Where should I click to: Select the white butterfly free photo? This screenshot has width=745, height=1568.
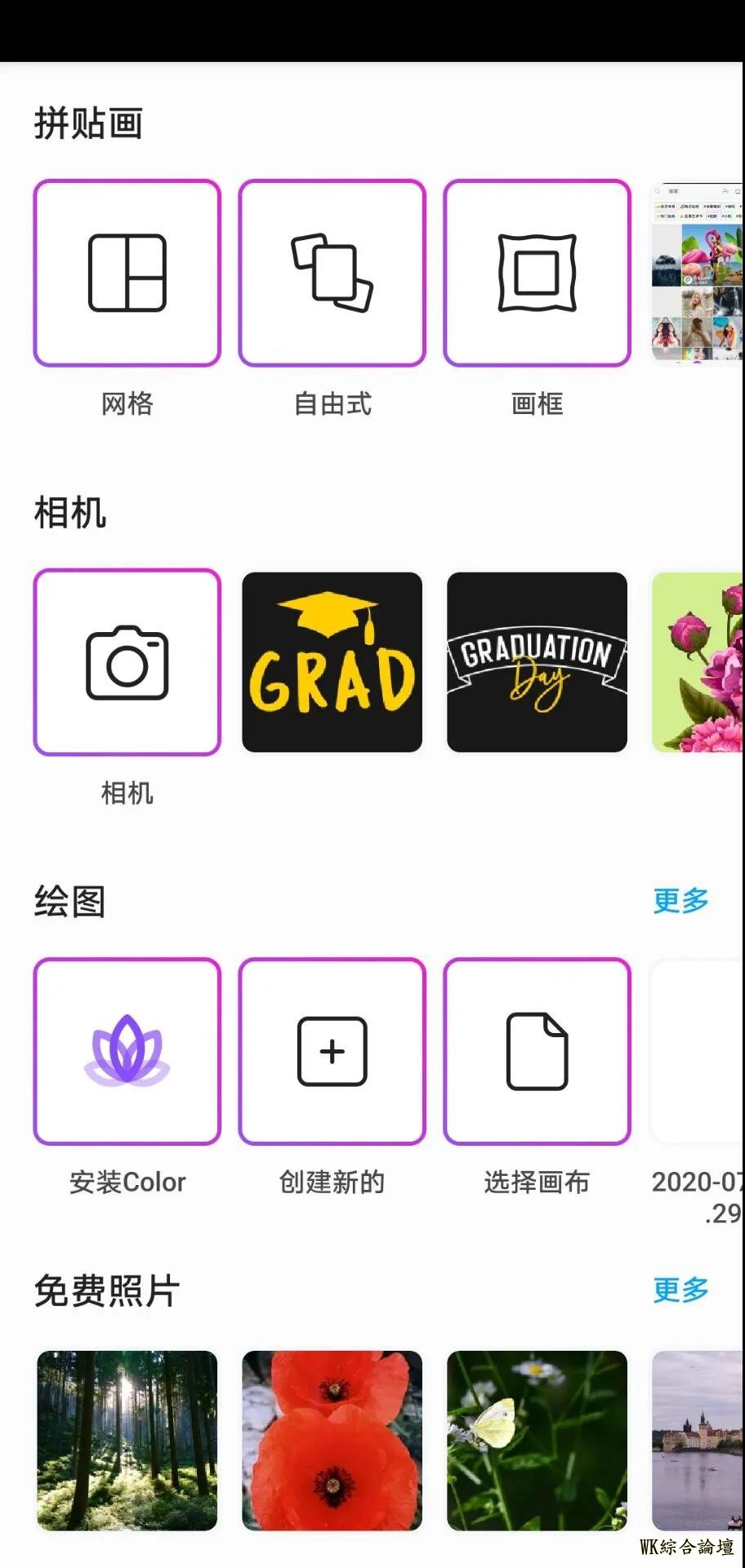tap(538, 1441)
